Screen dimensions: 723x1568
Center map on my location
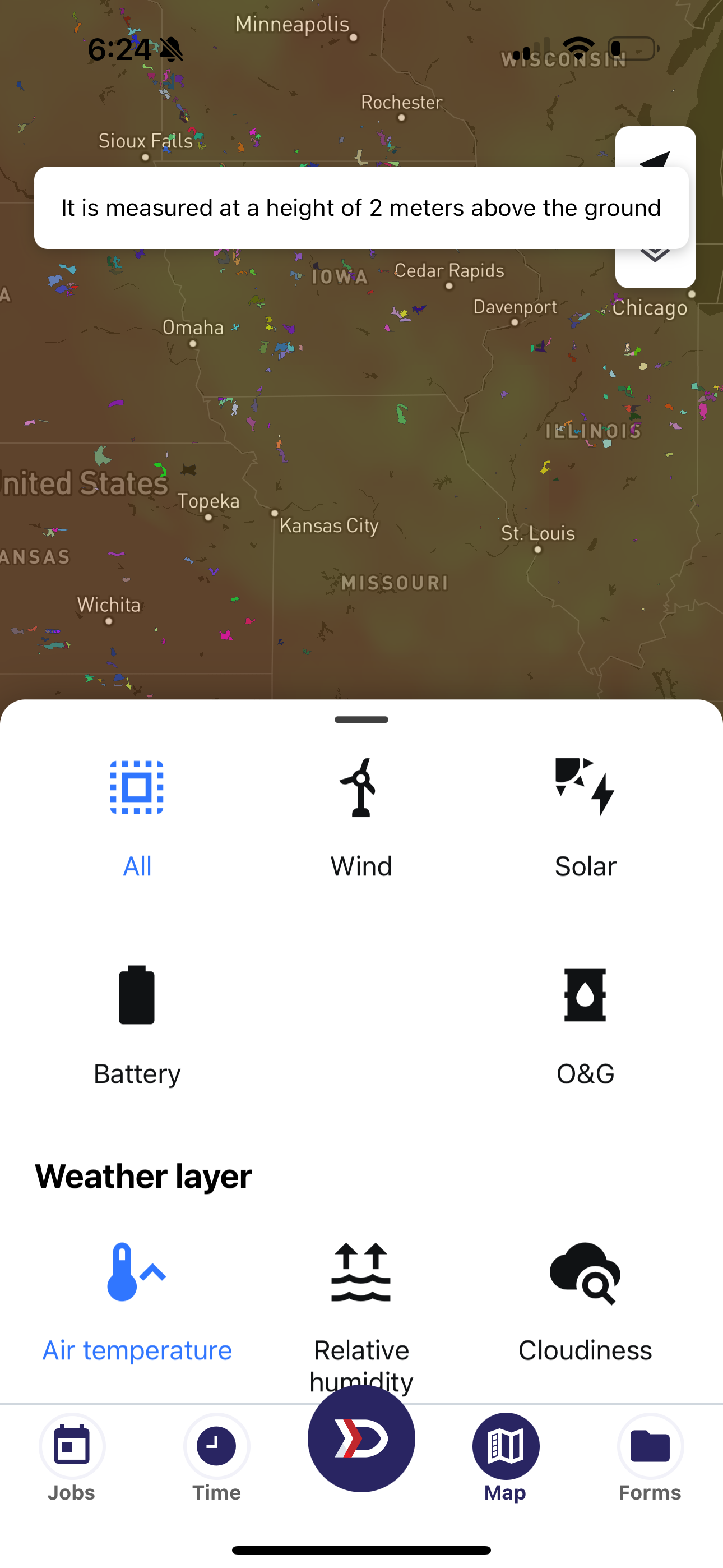[655, 149]
